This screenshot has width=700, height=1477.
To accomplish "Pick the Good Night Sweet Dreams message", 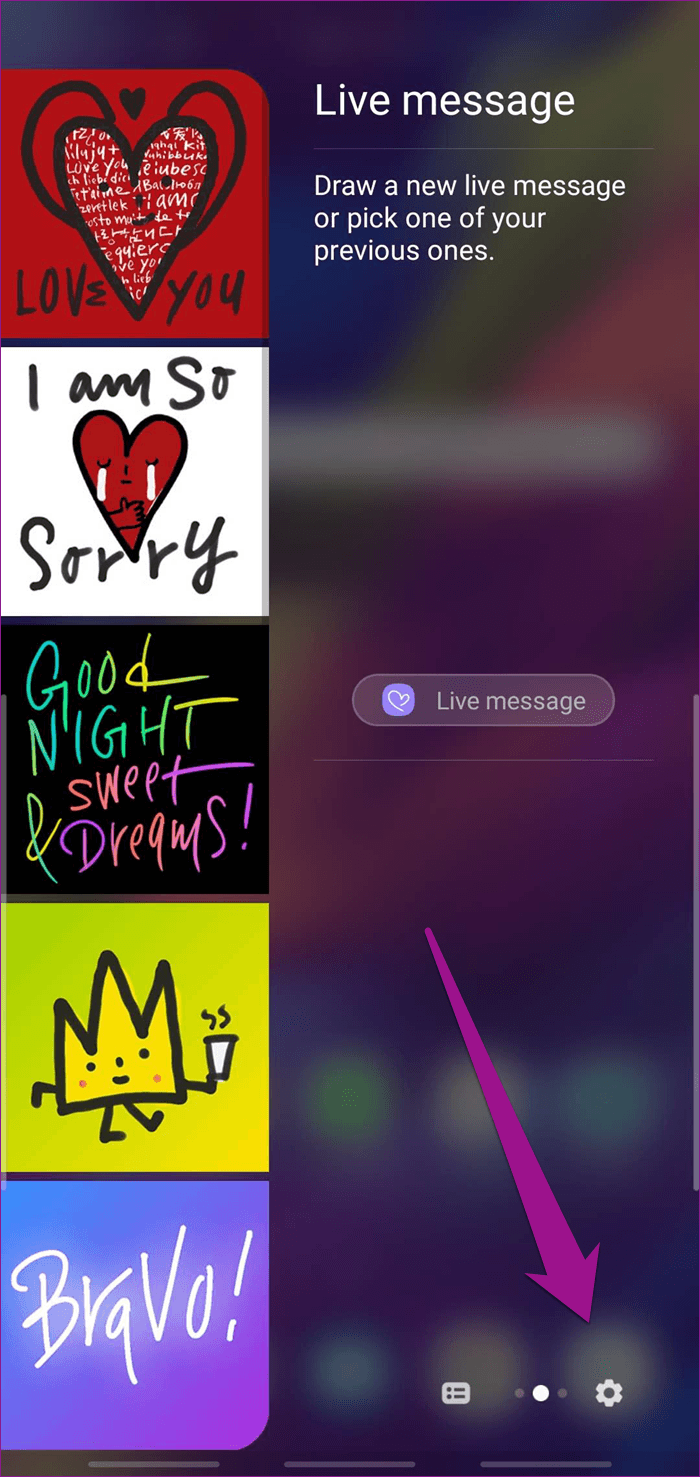I will (x=135, y=759).
